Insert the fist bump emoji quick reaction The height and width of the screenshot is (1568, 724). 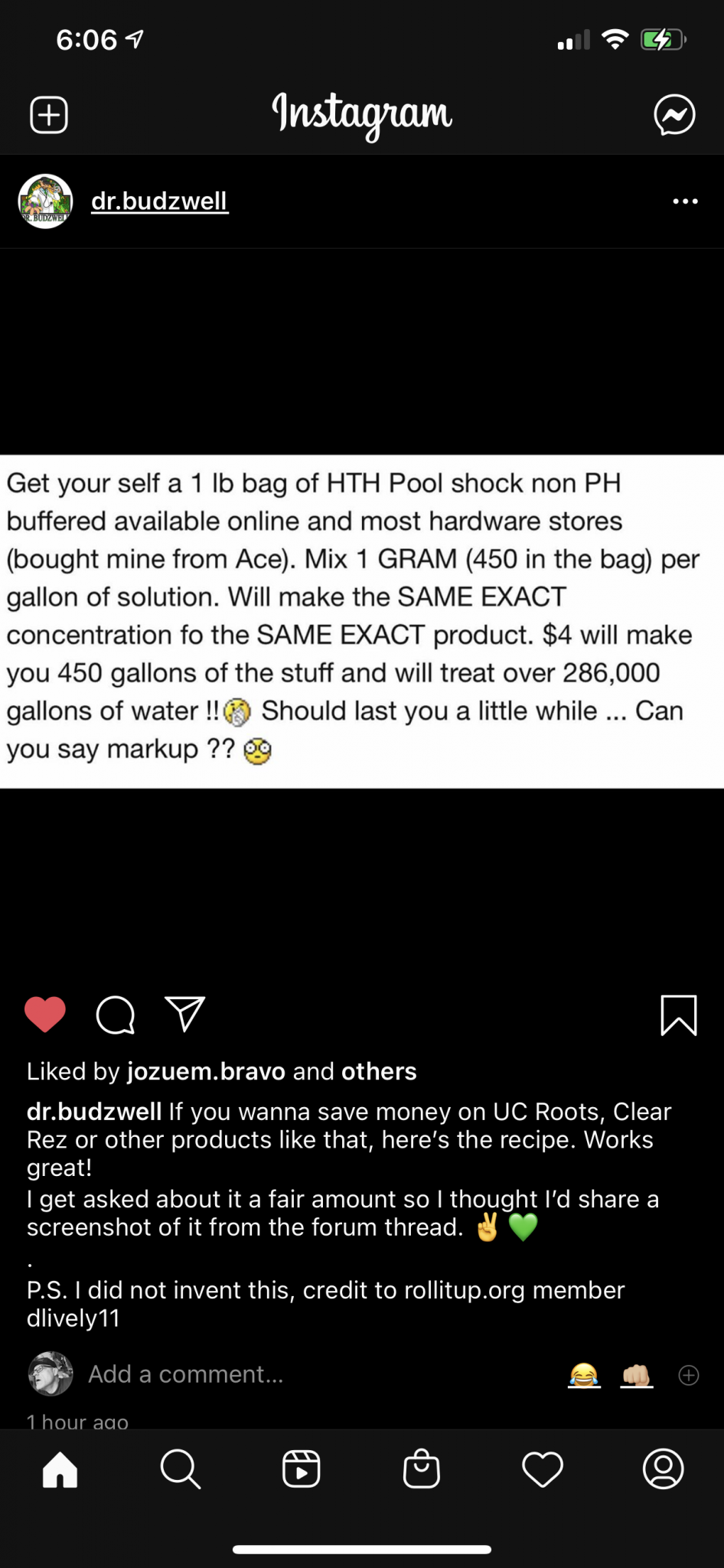point(636,1375)
